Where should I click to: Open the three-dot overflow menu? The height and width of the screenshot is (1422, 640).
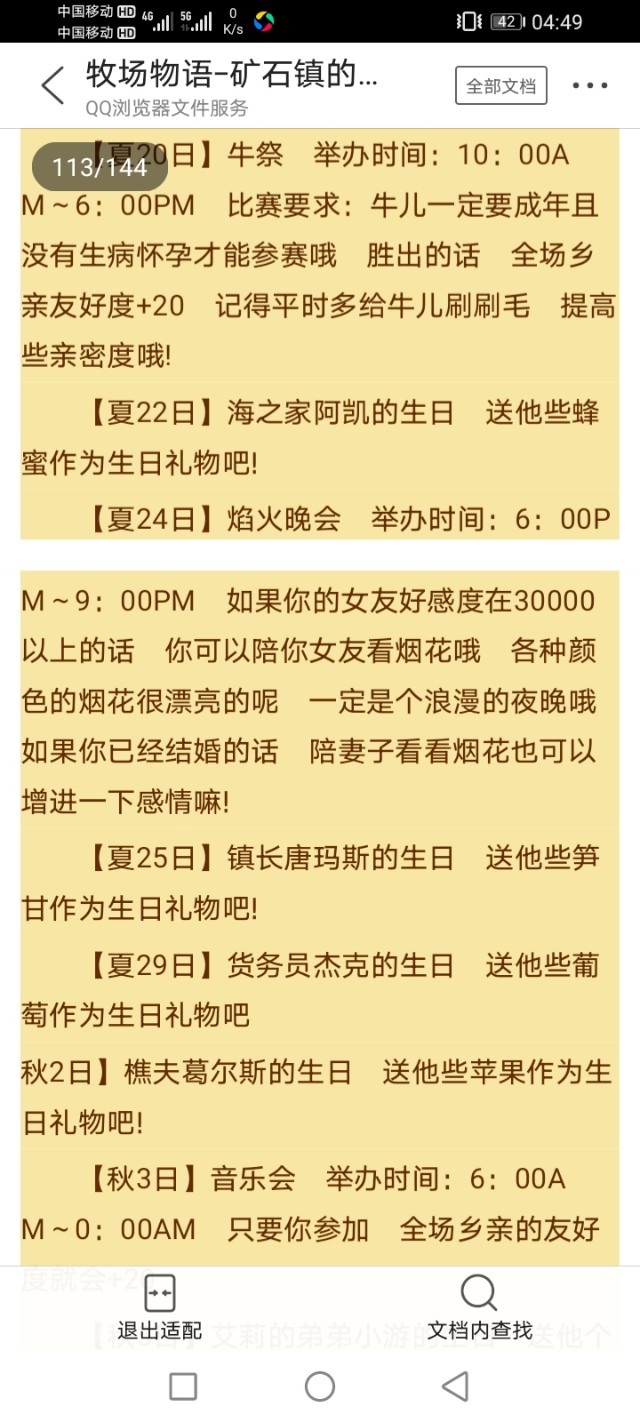pyautogui.click(x=590, y=86)
